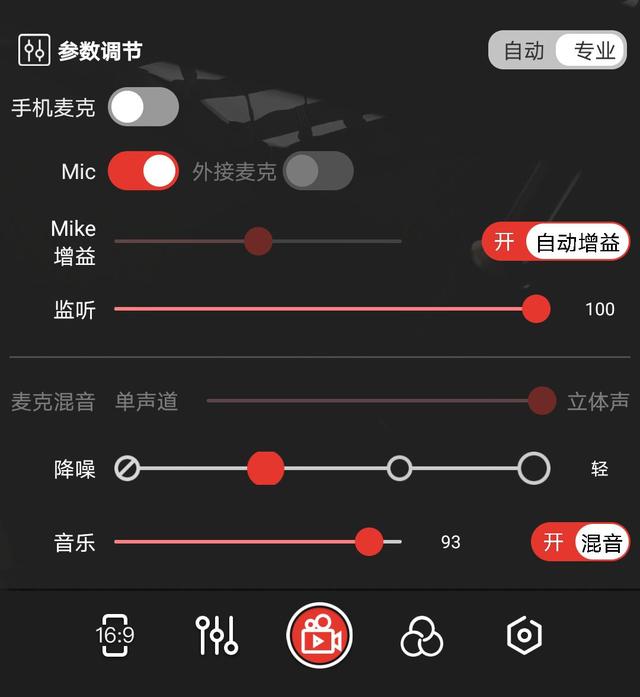640x697 pixels.
Task: Start recording with the red camera button
Action: [x=319, y=635]
